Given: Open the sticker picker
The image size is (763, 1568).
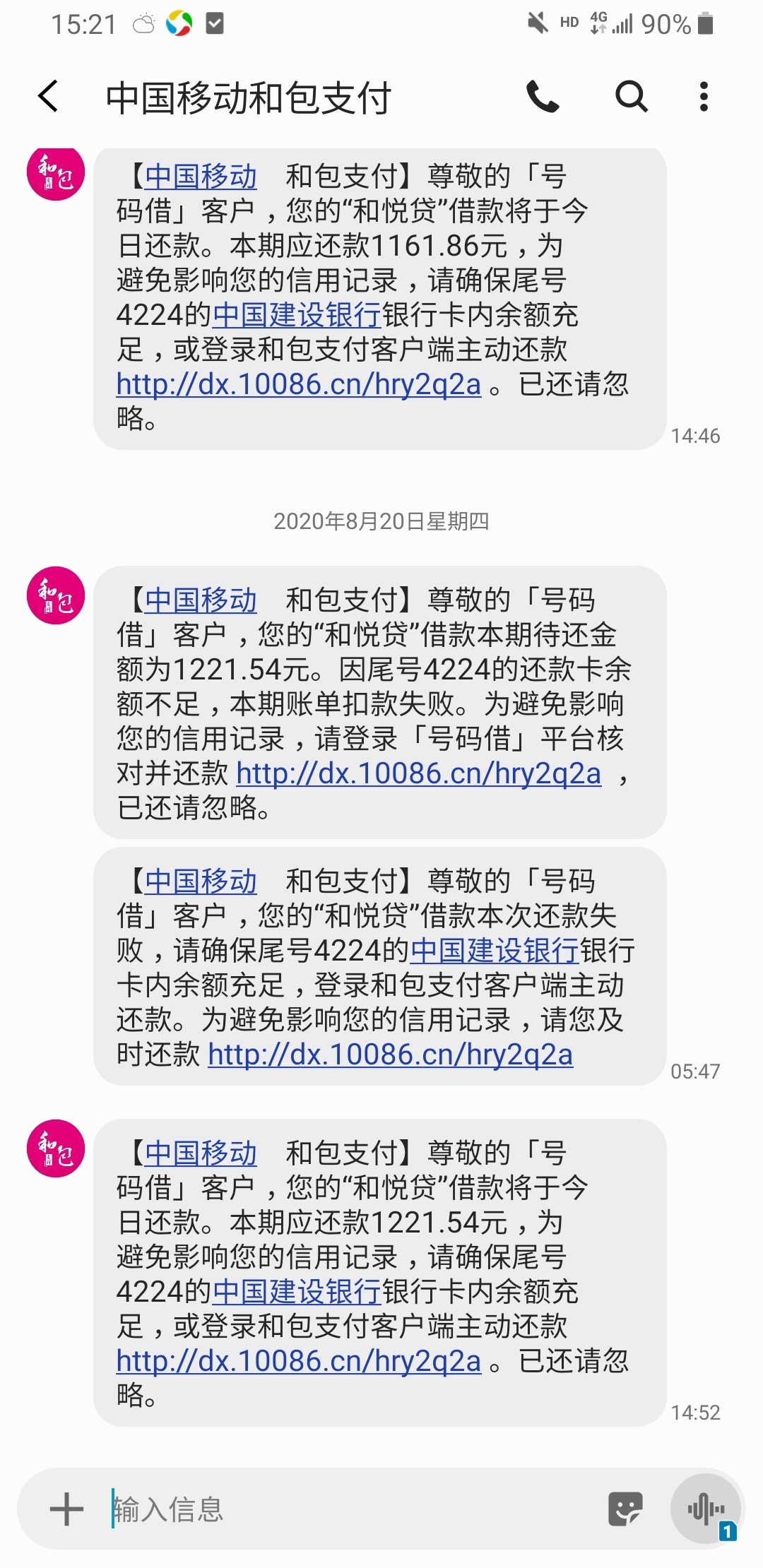Looking at the screenshot, I should point(625,1509).
